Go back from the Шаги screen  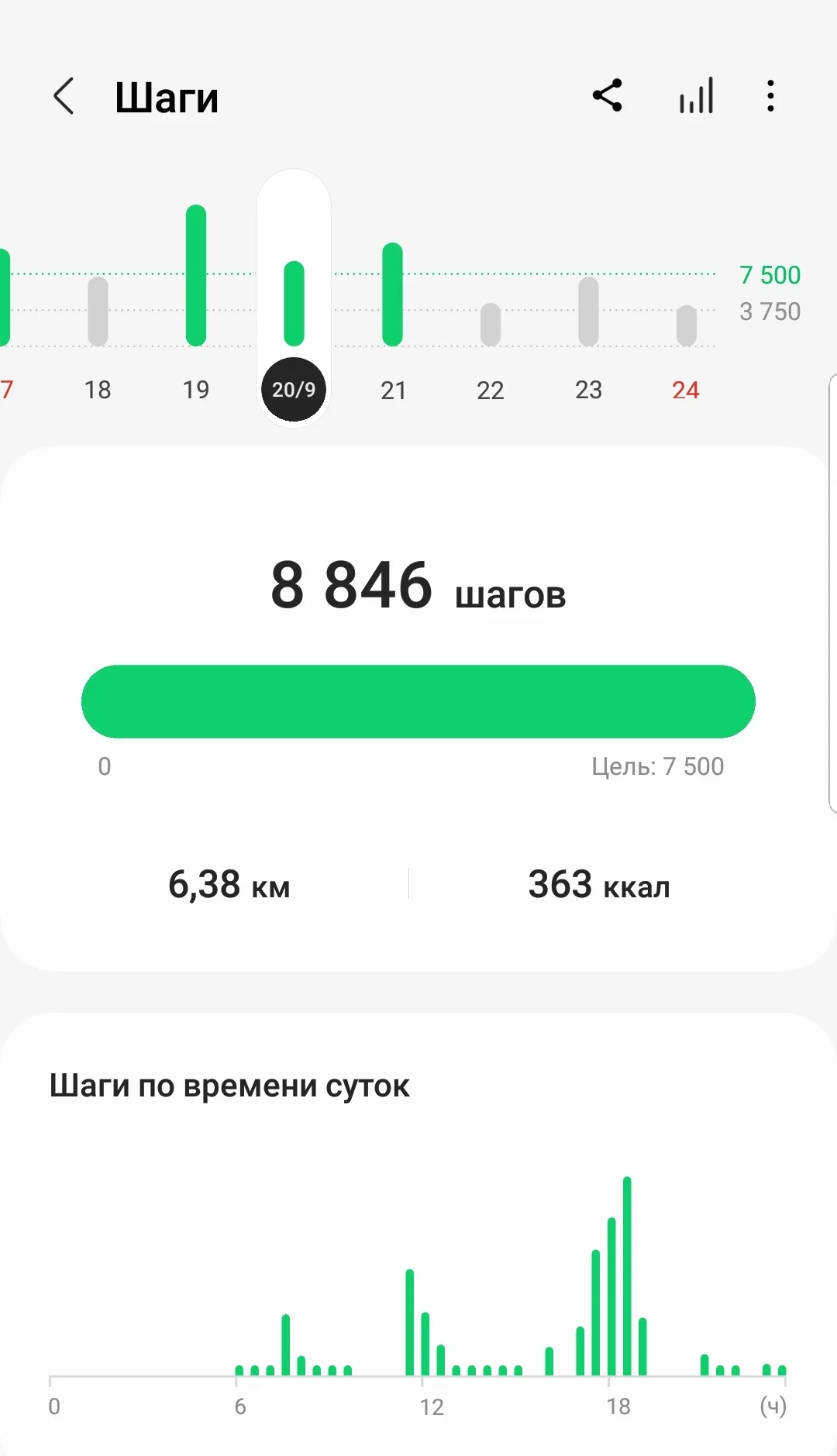pos(64,96)
